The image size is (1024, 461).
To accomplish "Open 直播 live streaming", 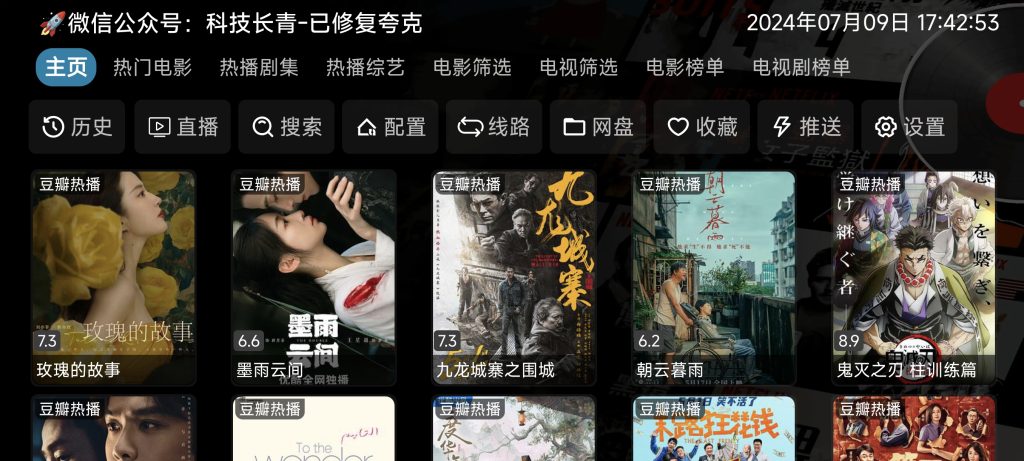I will coord(183,127).
